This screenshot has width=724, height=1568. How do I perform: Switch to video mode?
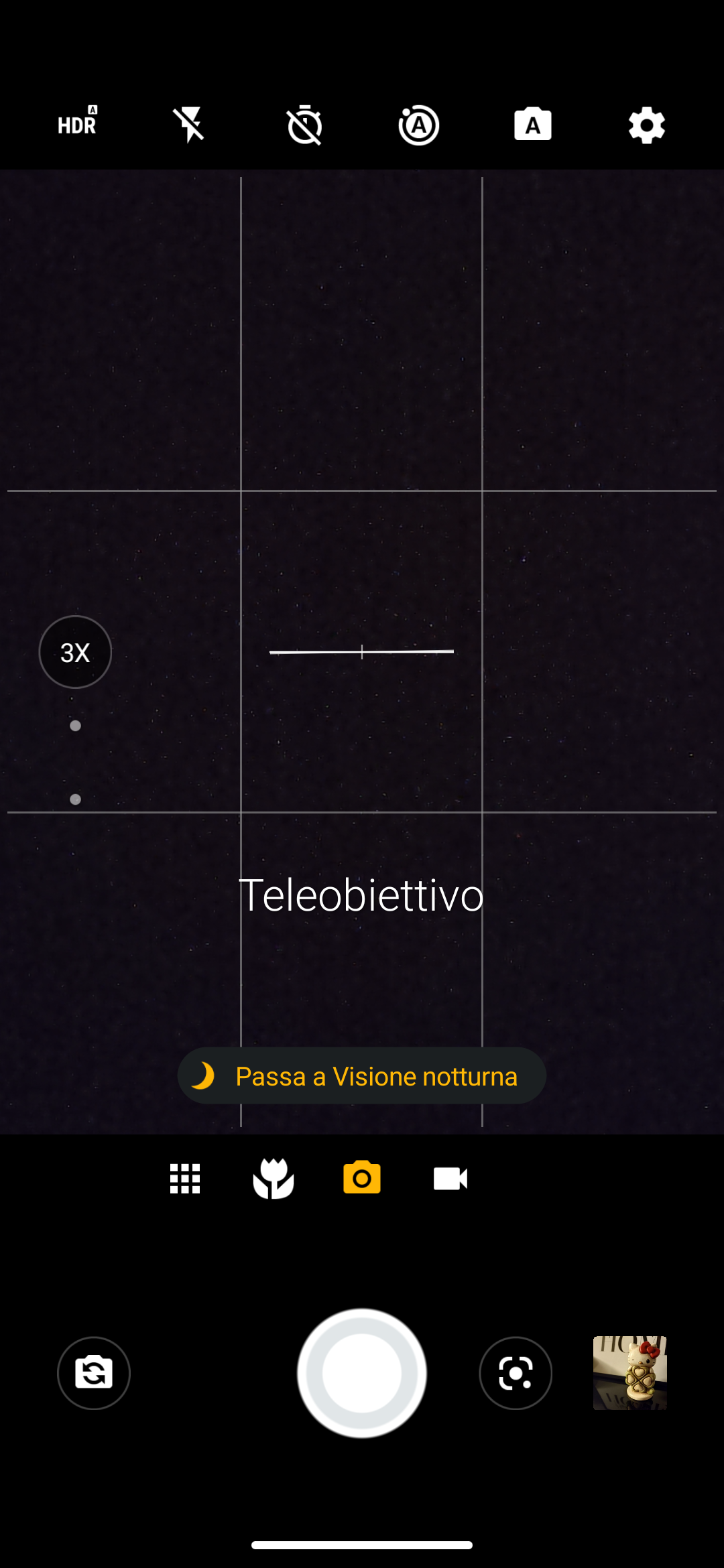coord(450,1178)
